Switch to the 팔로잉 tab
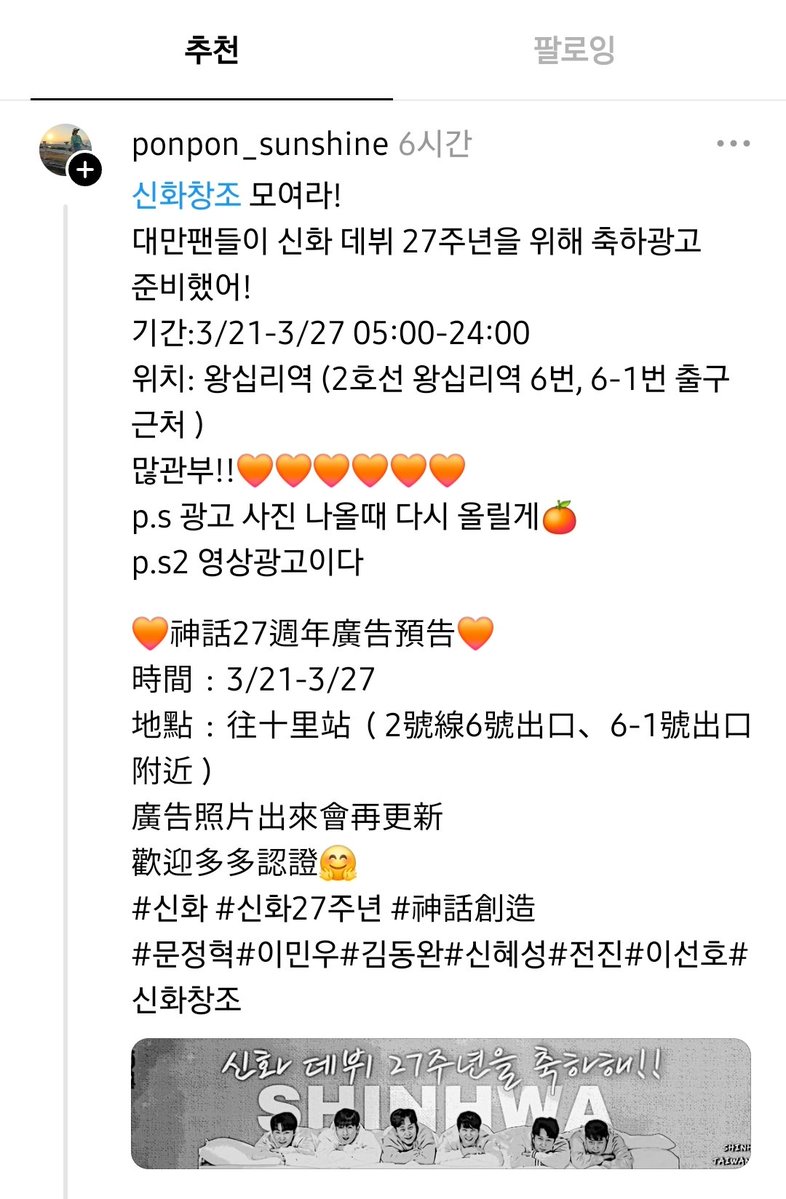This screenshot has height=1199, width=786. pyautogui.click(x=574, y=49)
